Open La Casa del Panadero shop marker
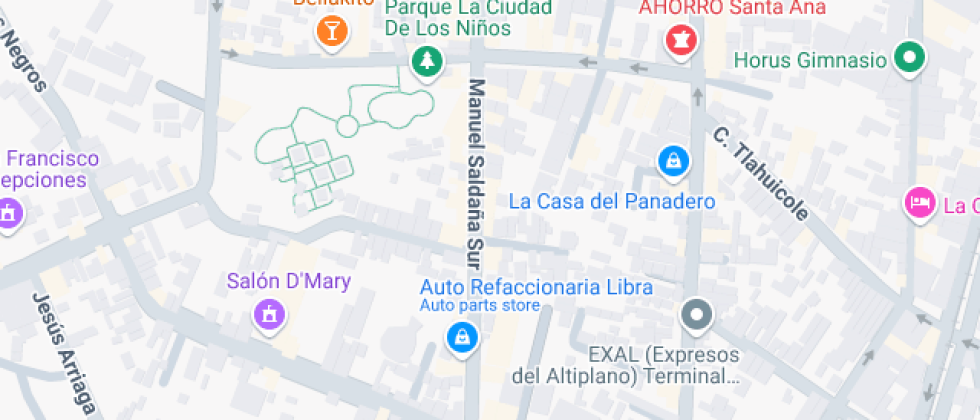 (674, 160)
